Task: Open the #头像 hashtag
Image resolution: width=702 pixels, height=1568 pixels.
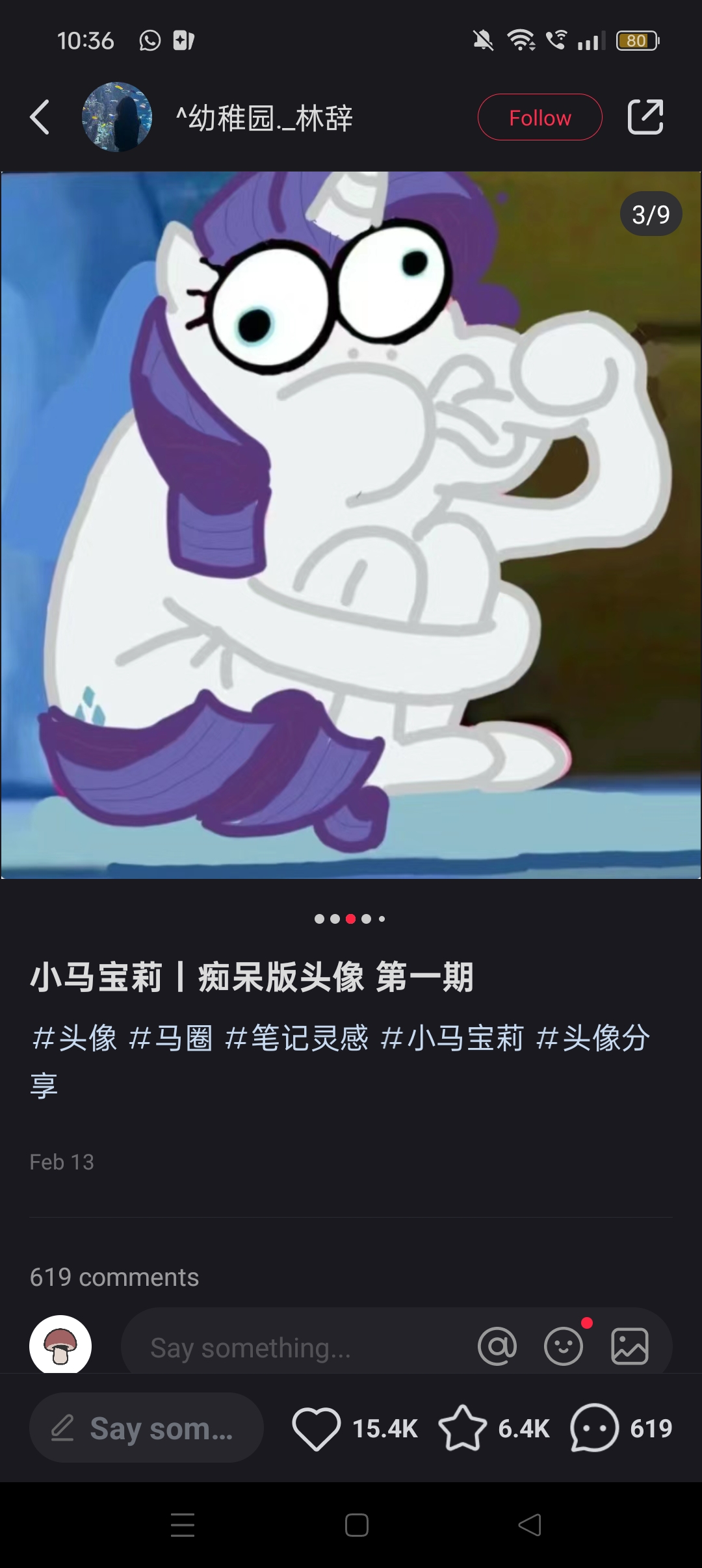Action: click(x=74, y=1038)
